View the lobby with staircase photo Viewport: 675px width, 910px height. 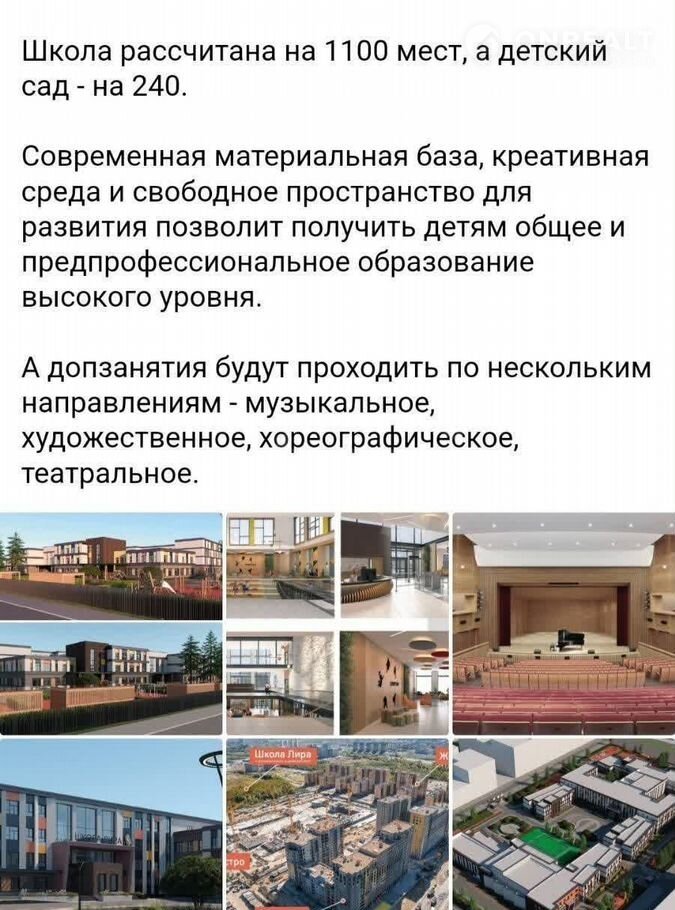pos(280,566)
